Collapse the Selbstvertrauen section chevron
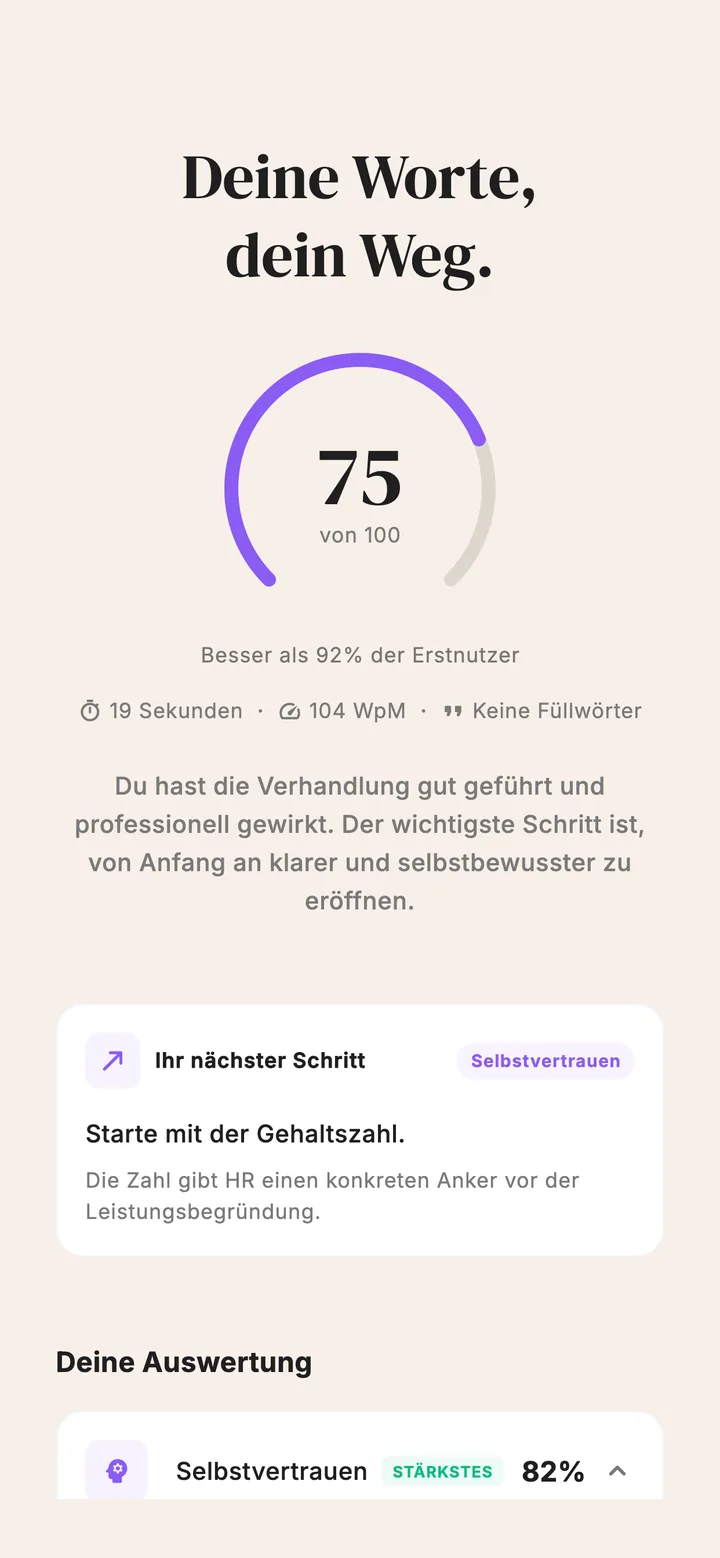 coord(617,1471)
